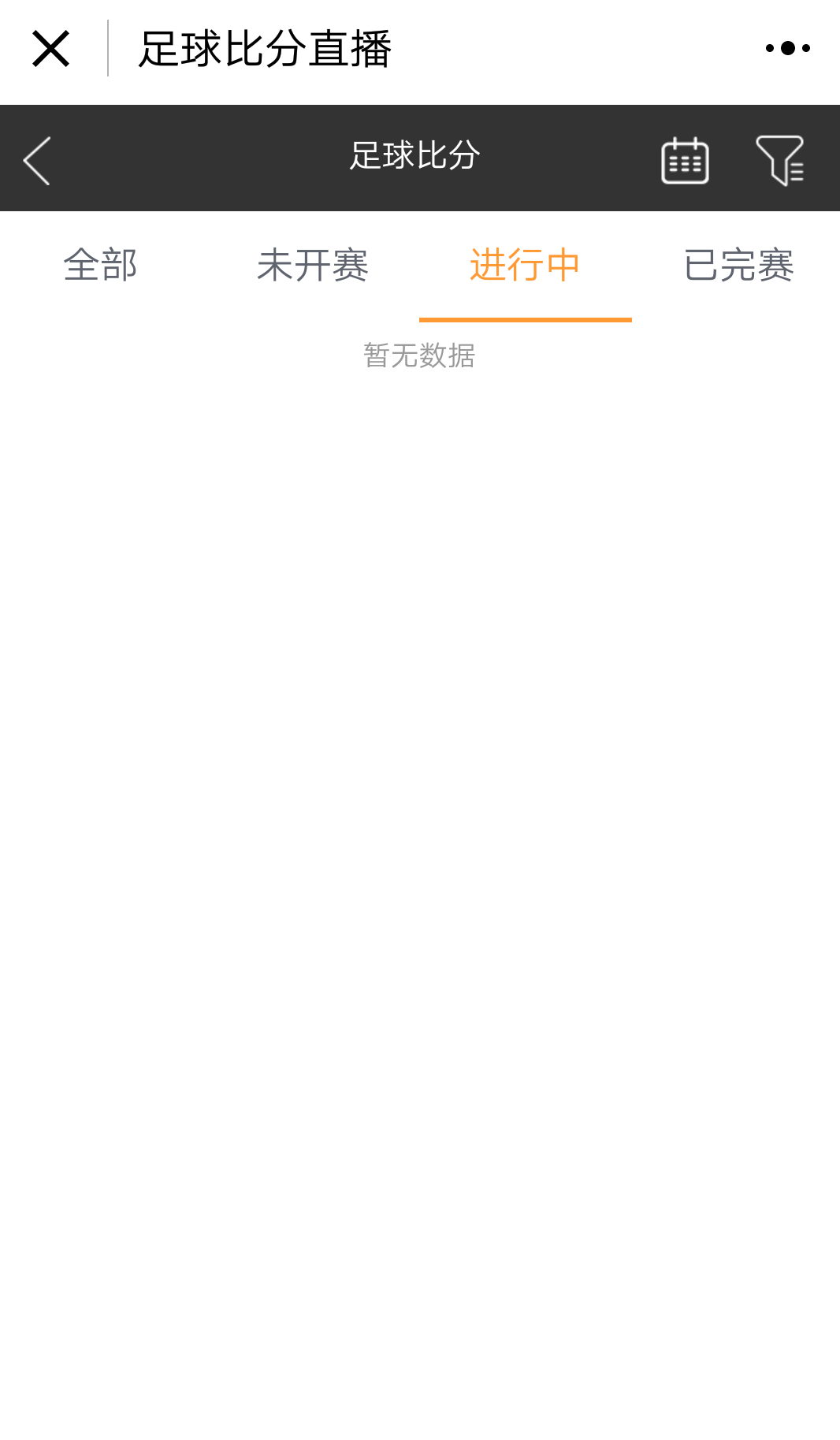This screenshot has height=1440, width=840.
Task: Go back using the header arrow
Action: (x=37, y=160)
